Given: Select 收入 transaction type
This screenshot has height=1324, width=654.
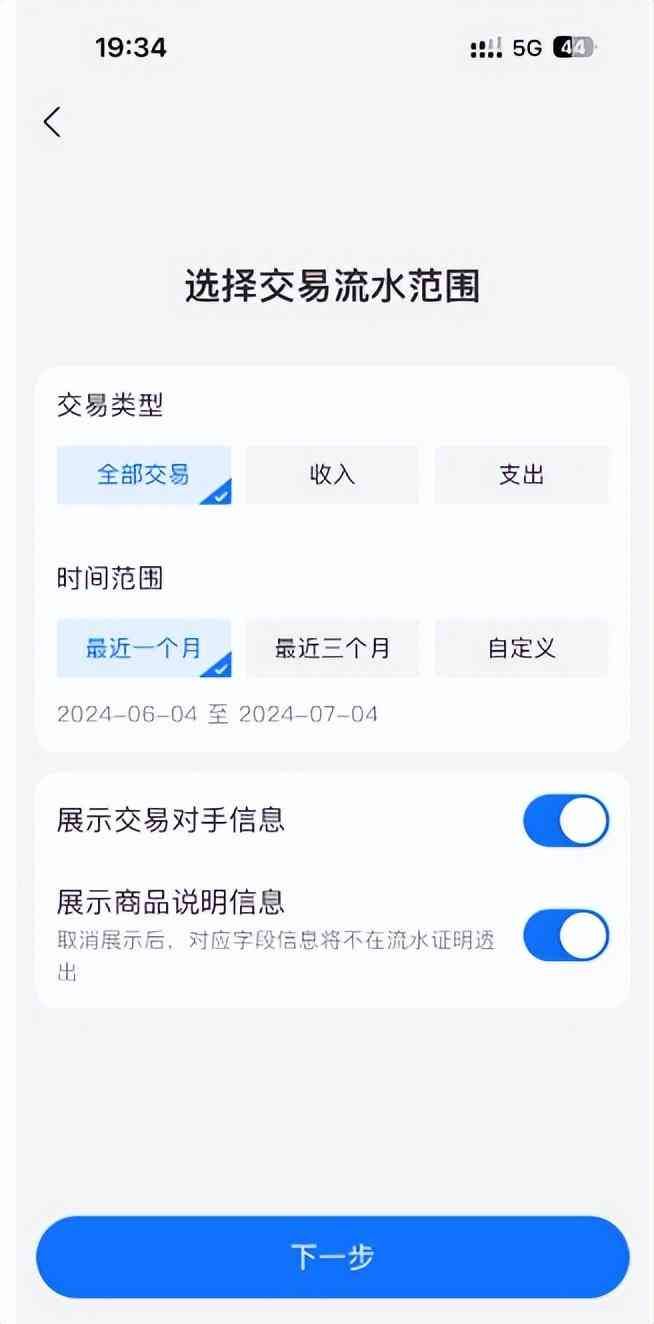Looking at the screenshot, I should pos(332,474).
